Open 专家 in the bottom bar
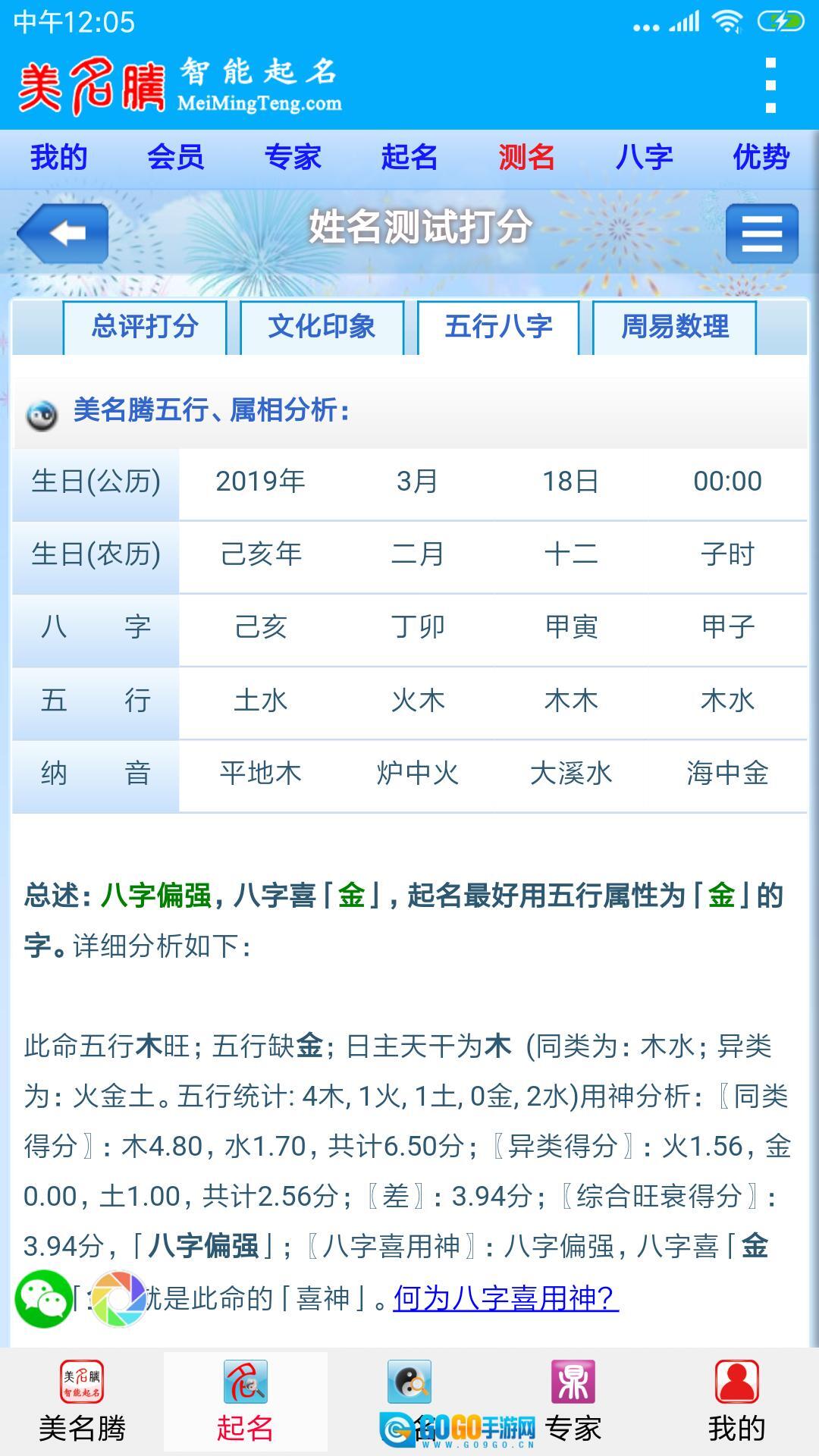 point(573,1401)
